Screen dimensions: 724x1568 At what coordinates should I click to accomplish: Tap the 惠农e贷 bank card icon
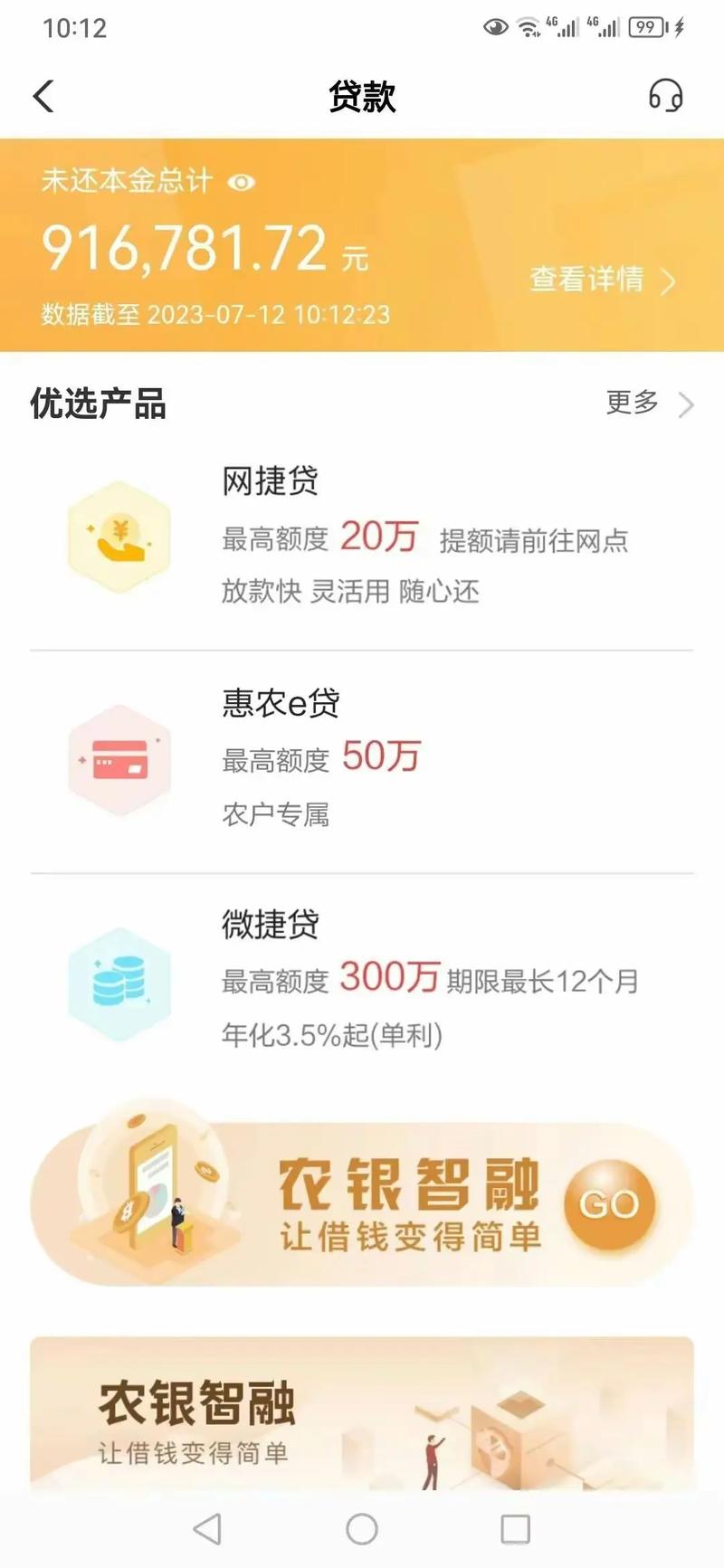tap(119, 760)
